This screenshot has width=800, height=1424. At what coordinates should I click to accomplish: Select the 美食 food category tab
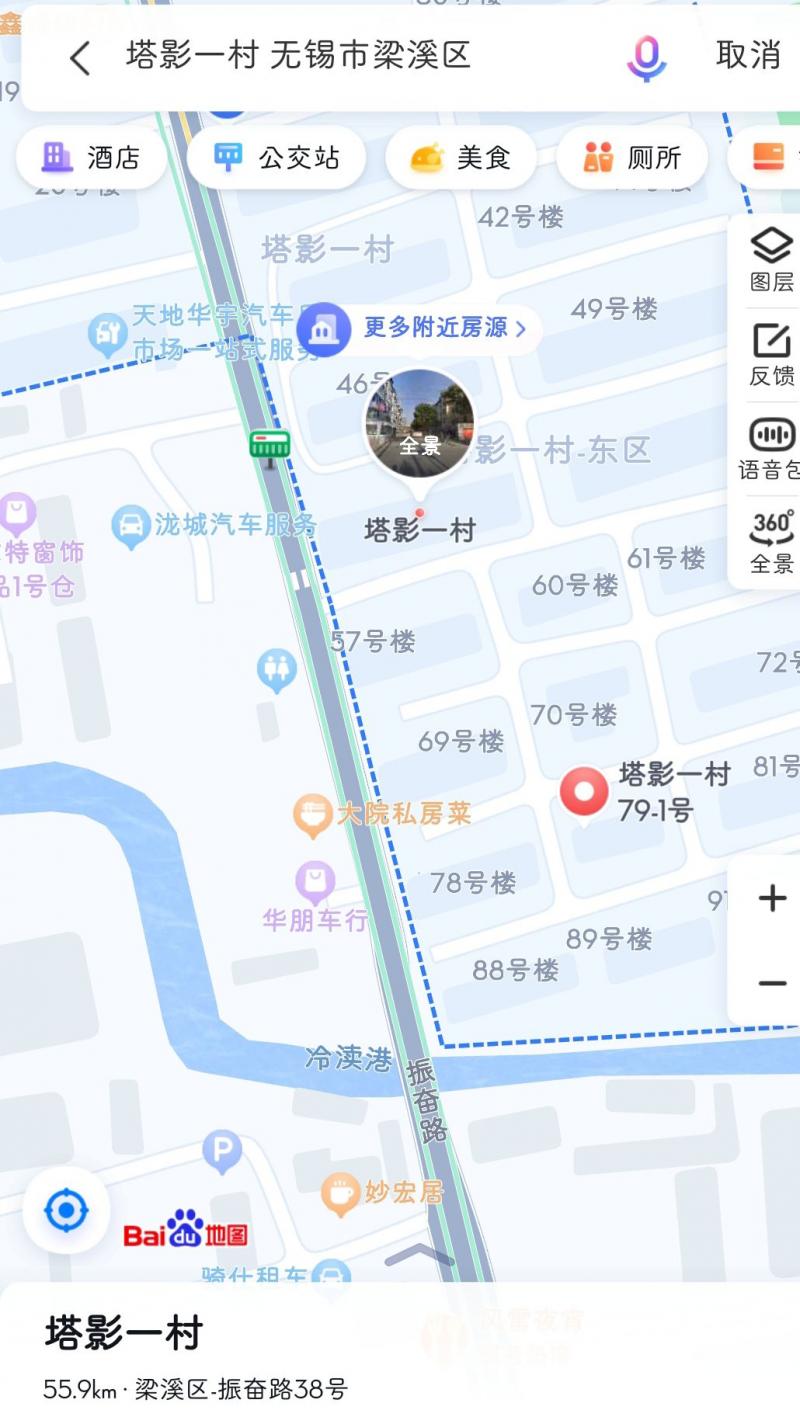(462, 156)
